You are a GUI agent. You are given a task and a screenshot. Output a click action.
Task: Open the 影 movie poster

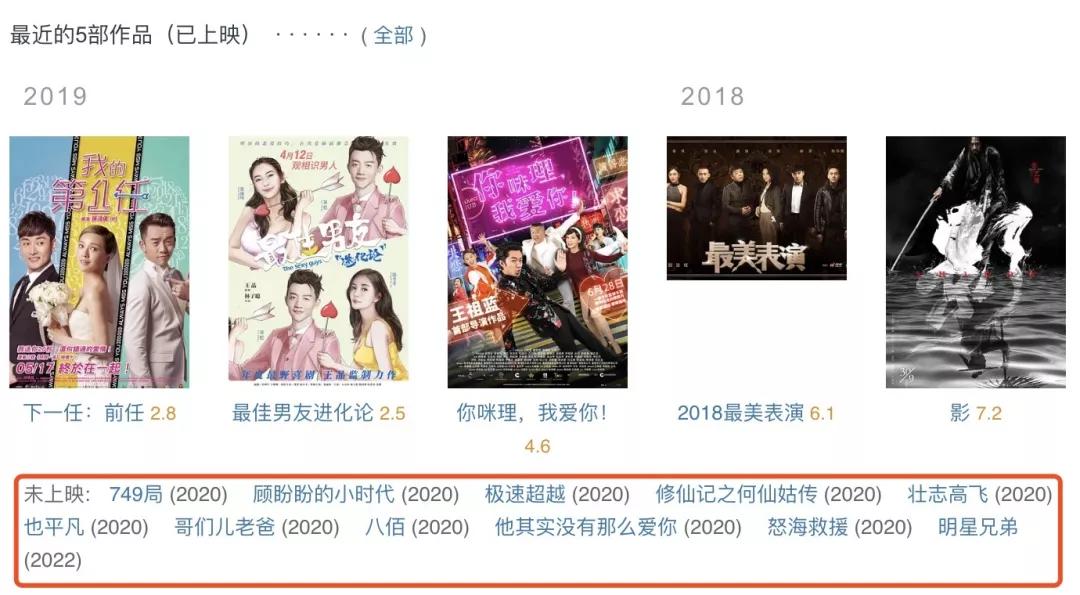click(x=975, y=262)
